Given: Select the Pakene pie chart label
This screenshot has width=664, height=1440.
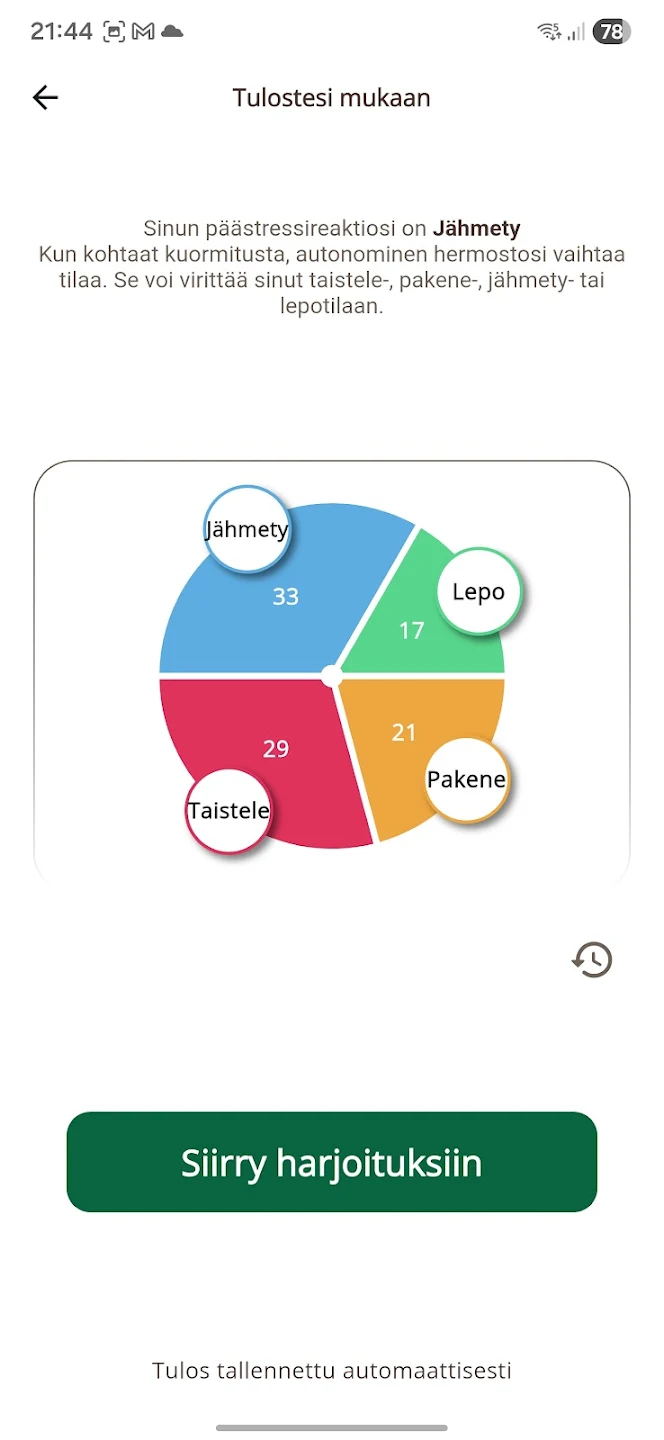Looking at the screenshot, I should [x=467, y=779].
